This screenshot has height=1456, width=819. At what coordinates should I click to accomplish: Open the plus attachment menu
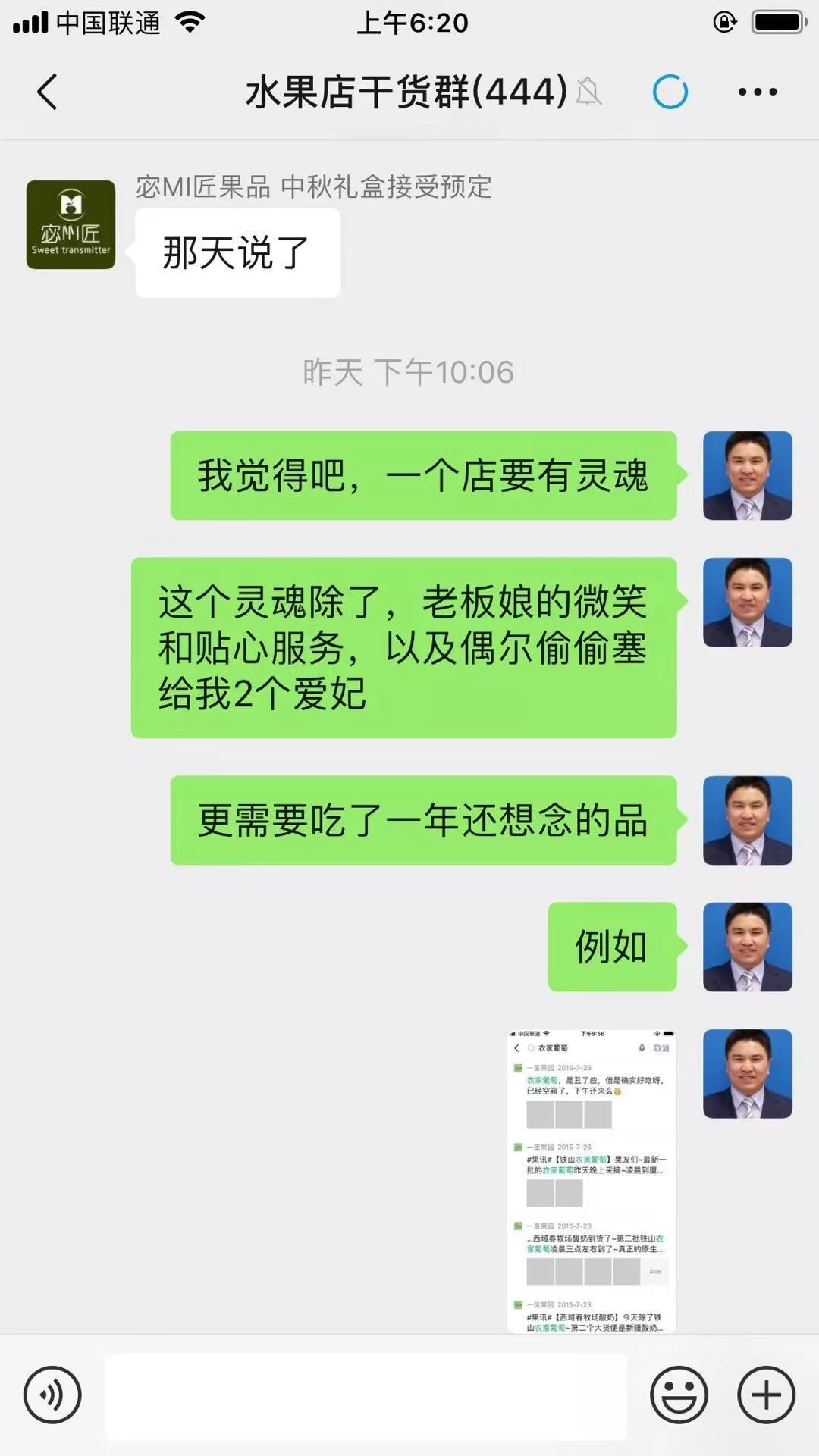click(766, 1395)
